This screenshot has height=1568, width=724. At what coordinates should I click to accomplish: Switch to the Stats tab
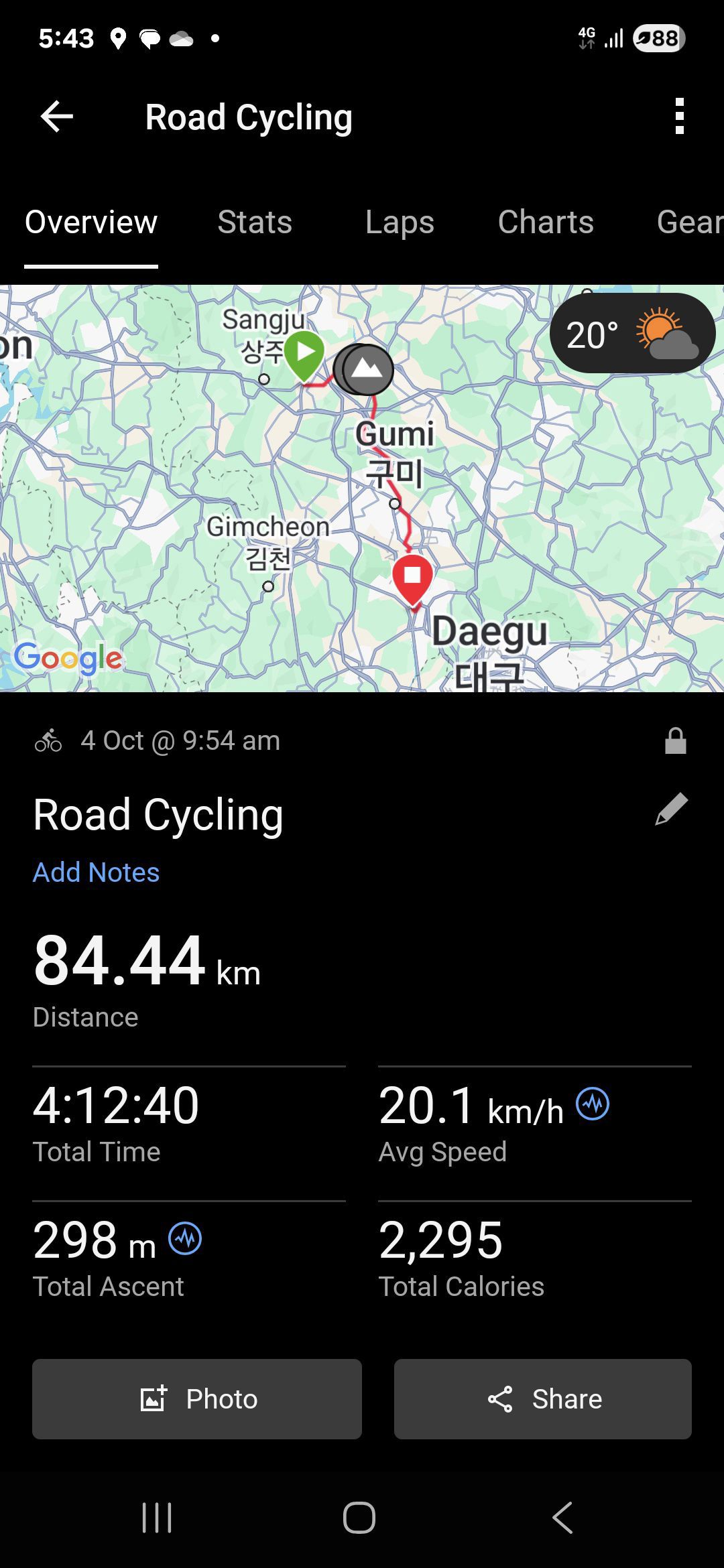pos(255,222)
